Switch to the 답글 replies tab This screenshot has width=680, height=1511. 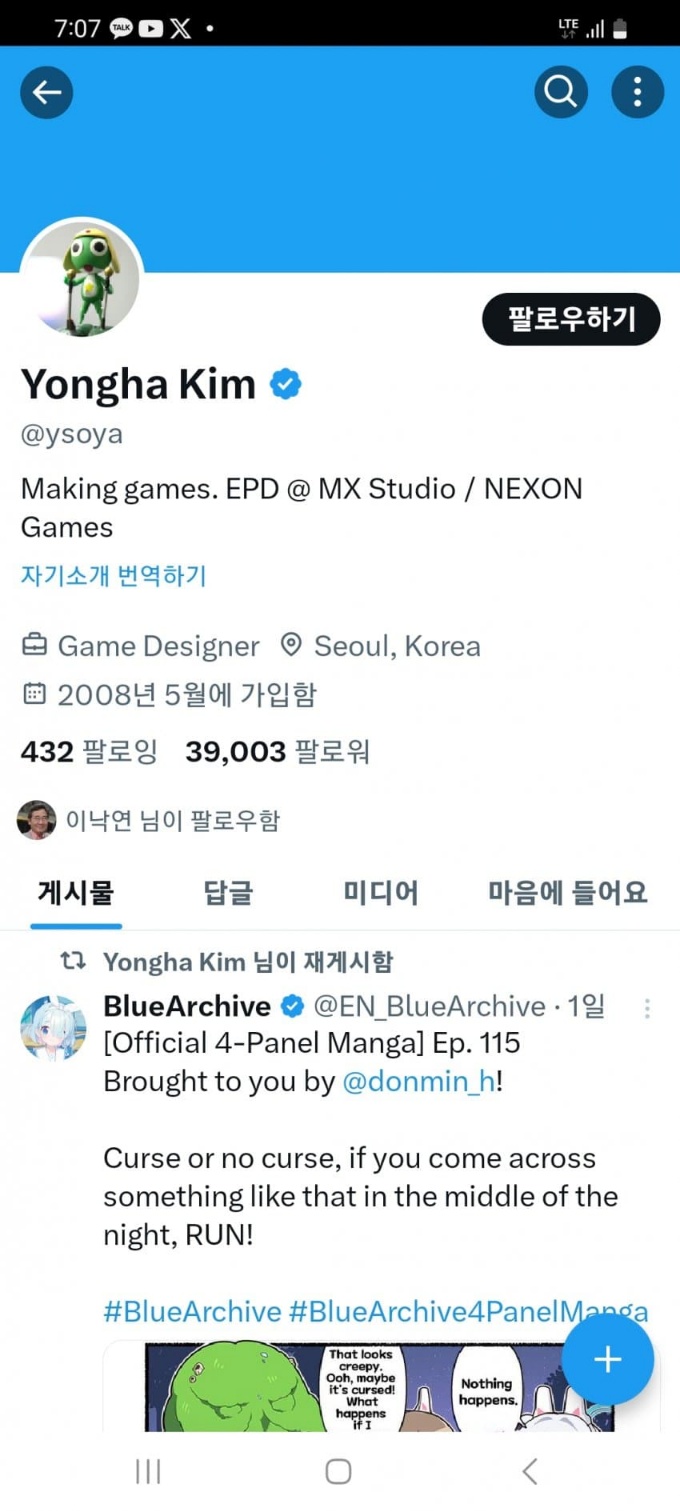(228, 892)
